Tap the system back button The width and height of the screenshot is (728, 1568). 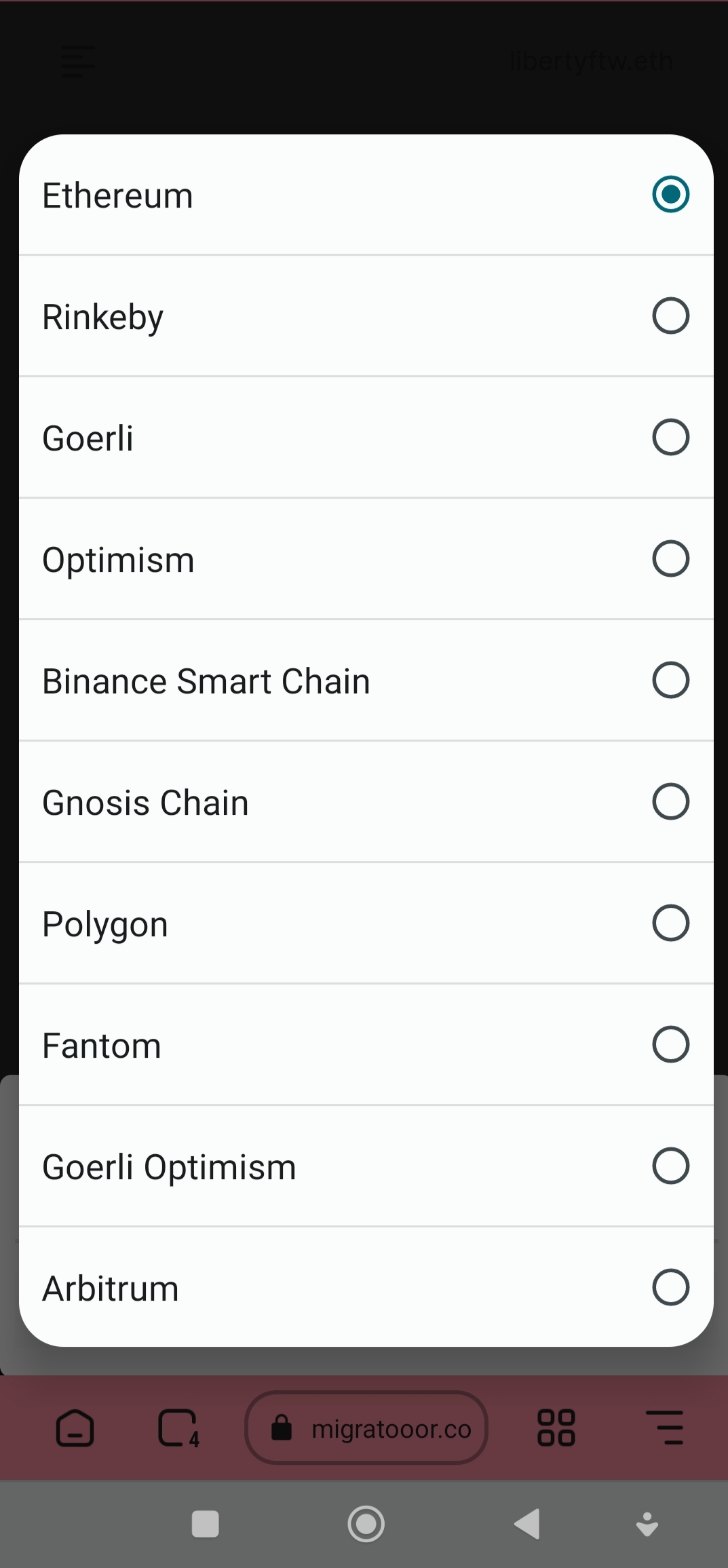click(527, 1525)
